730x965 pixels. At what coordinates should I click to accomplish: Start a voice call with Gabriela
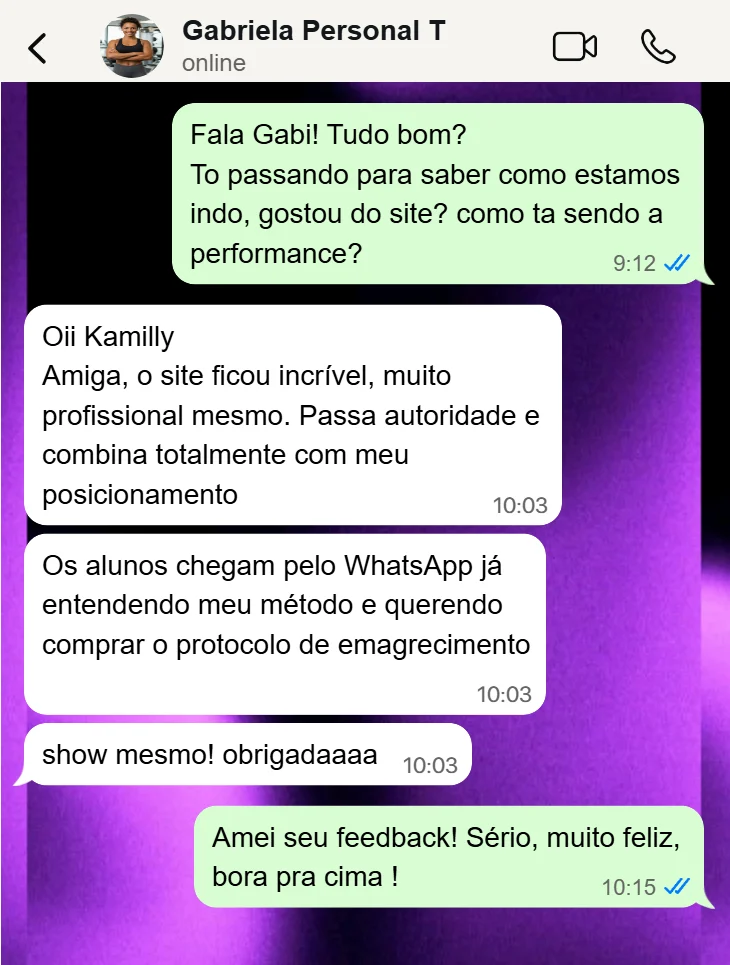658,47
